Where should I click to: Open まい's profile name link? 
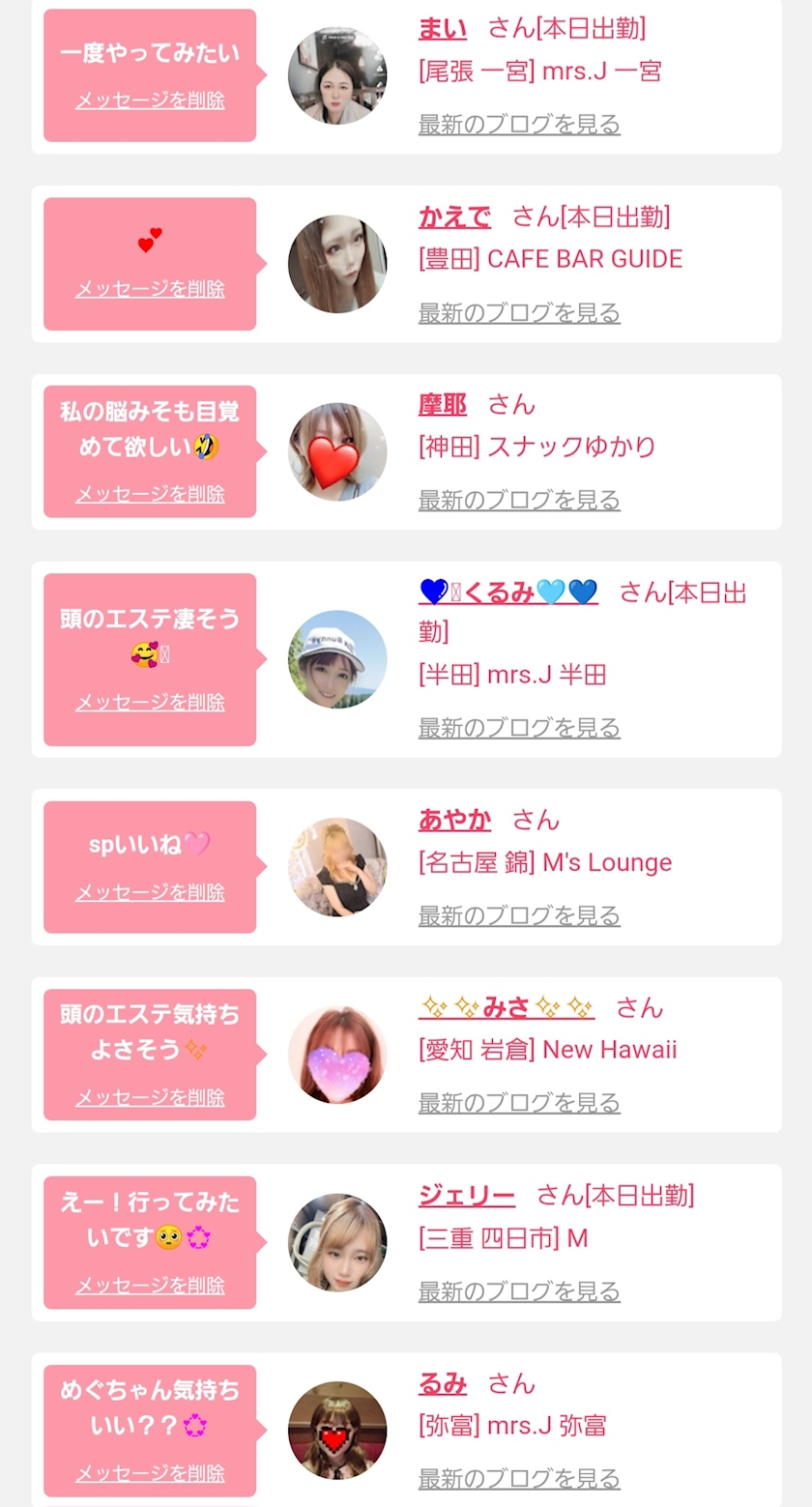(443, 29)
